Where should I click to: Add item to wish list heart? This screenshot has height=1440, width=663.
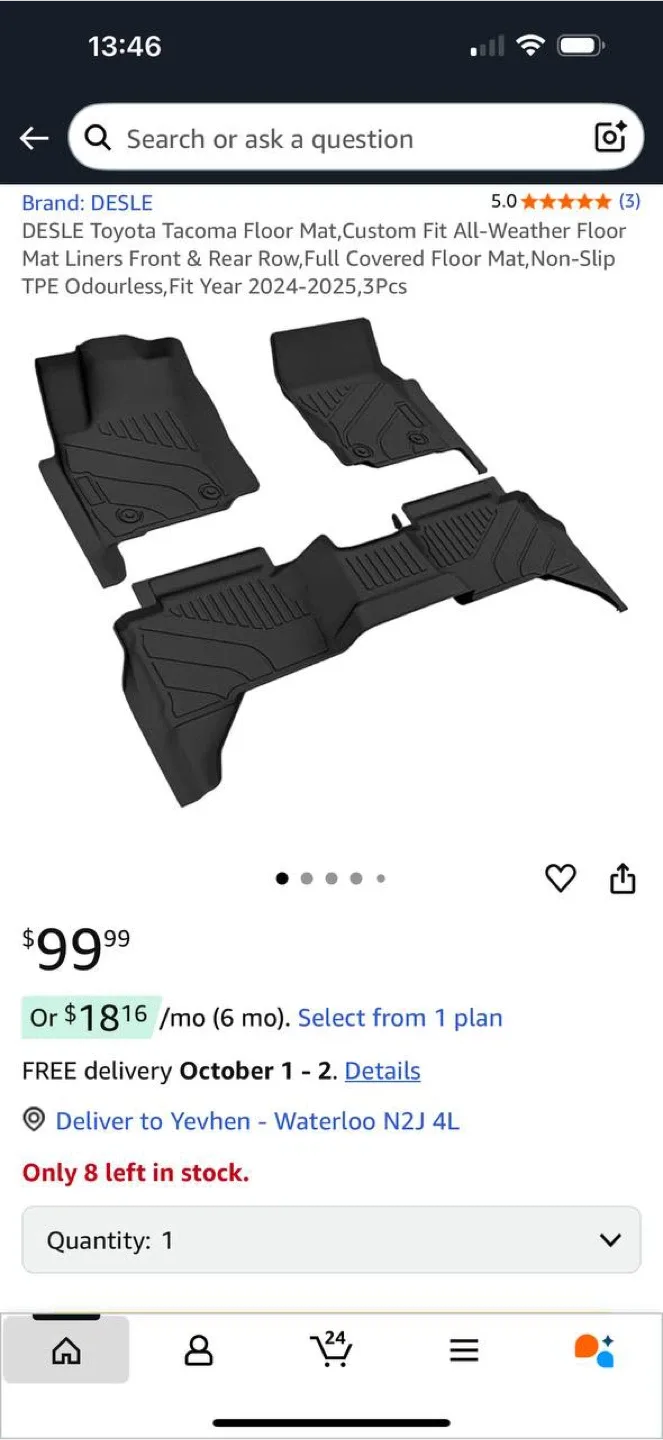click(x=560, y=878)
